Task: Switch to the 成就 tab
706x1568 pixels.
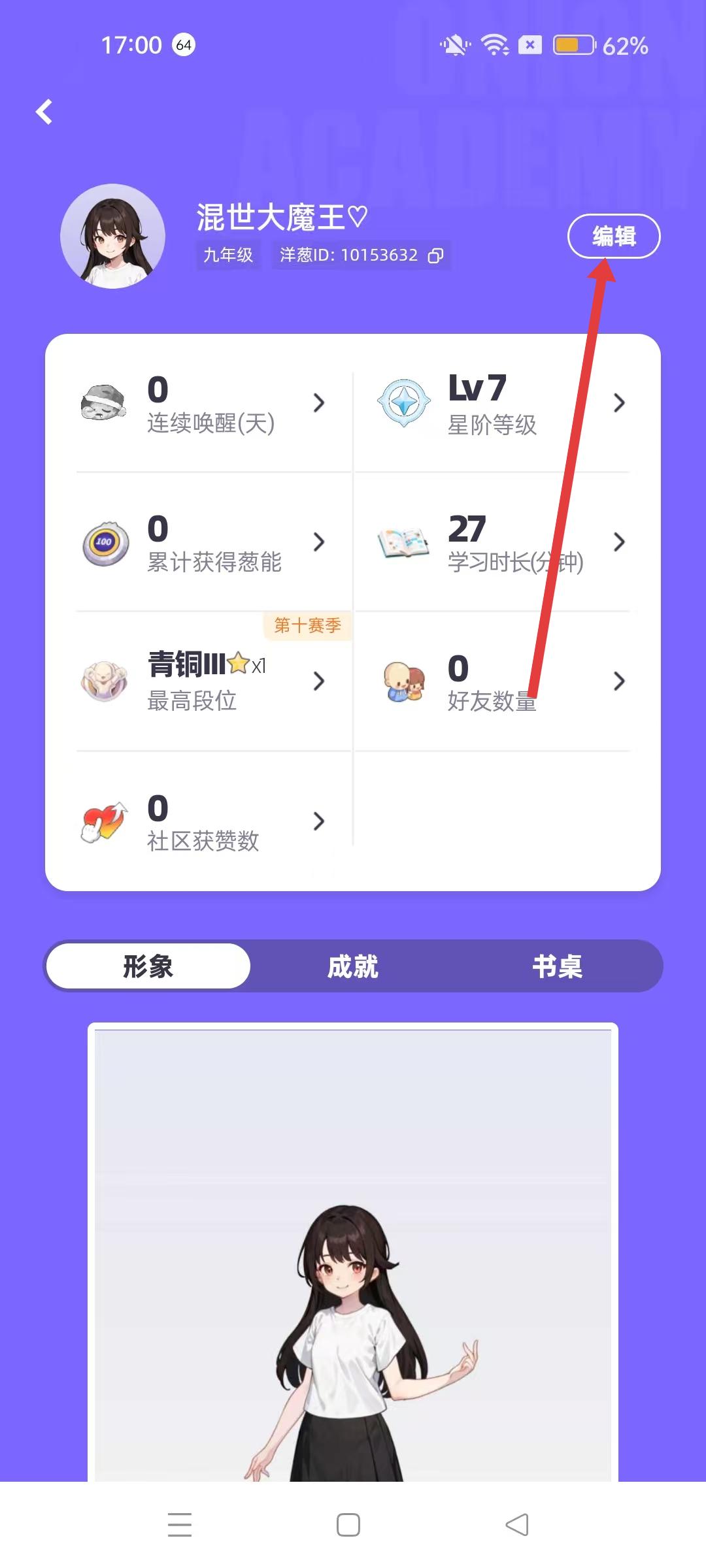Action: pyautogui.click(x=353, y=966)
